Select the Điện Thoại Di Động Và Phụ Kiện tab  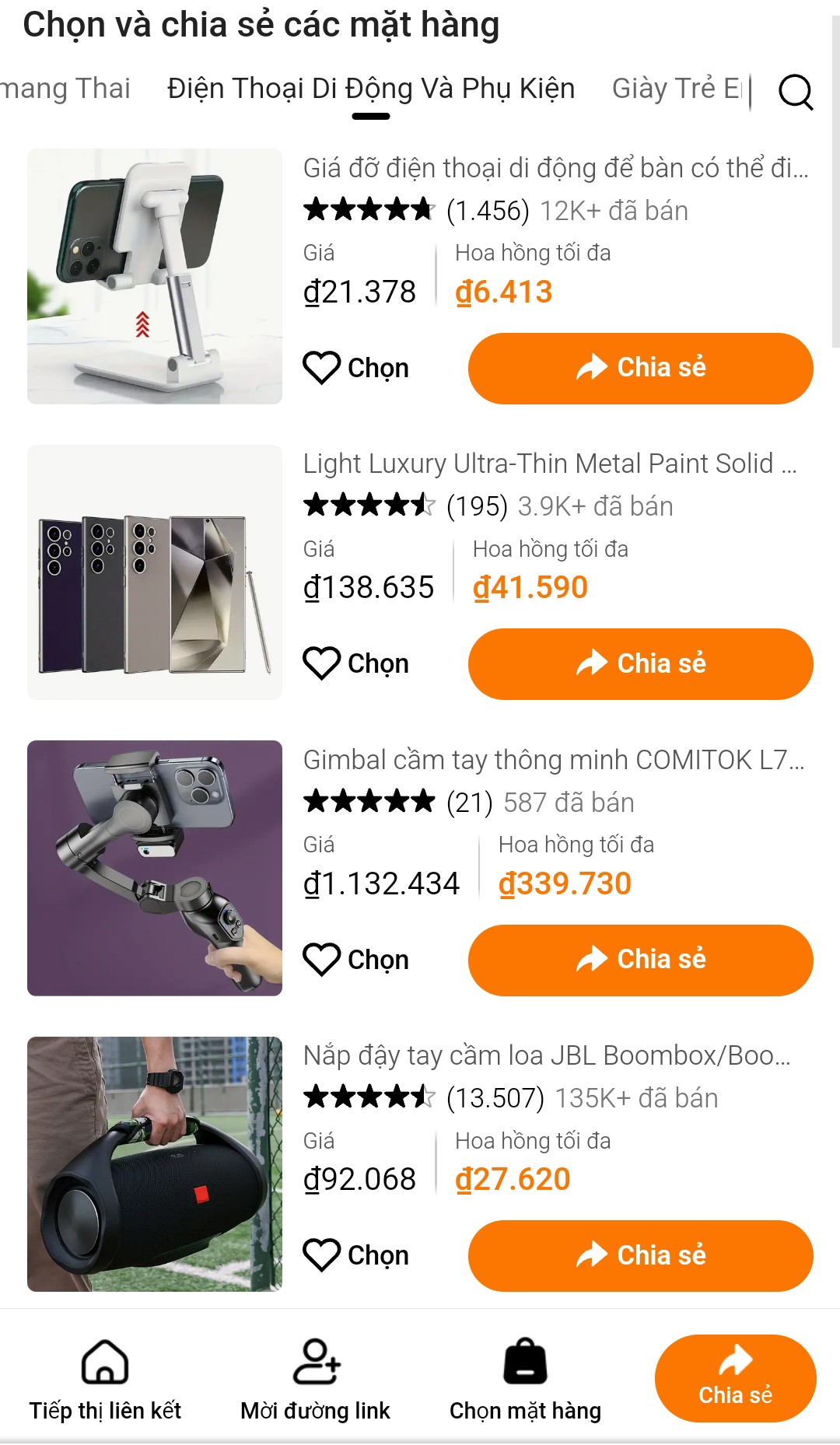click(371, 89)
